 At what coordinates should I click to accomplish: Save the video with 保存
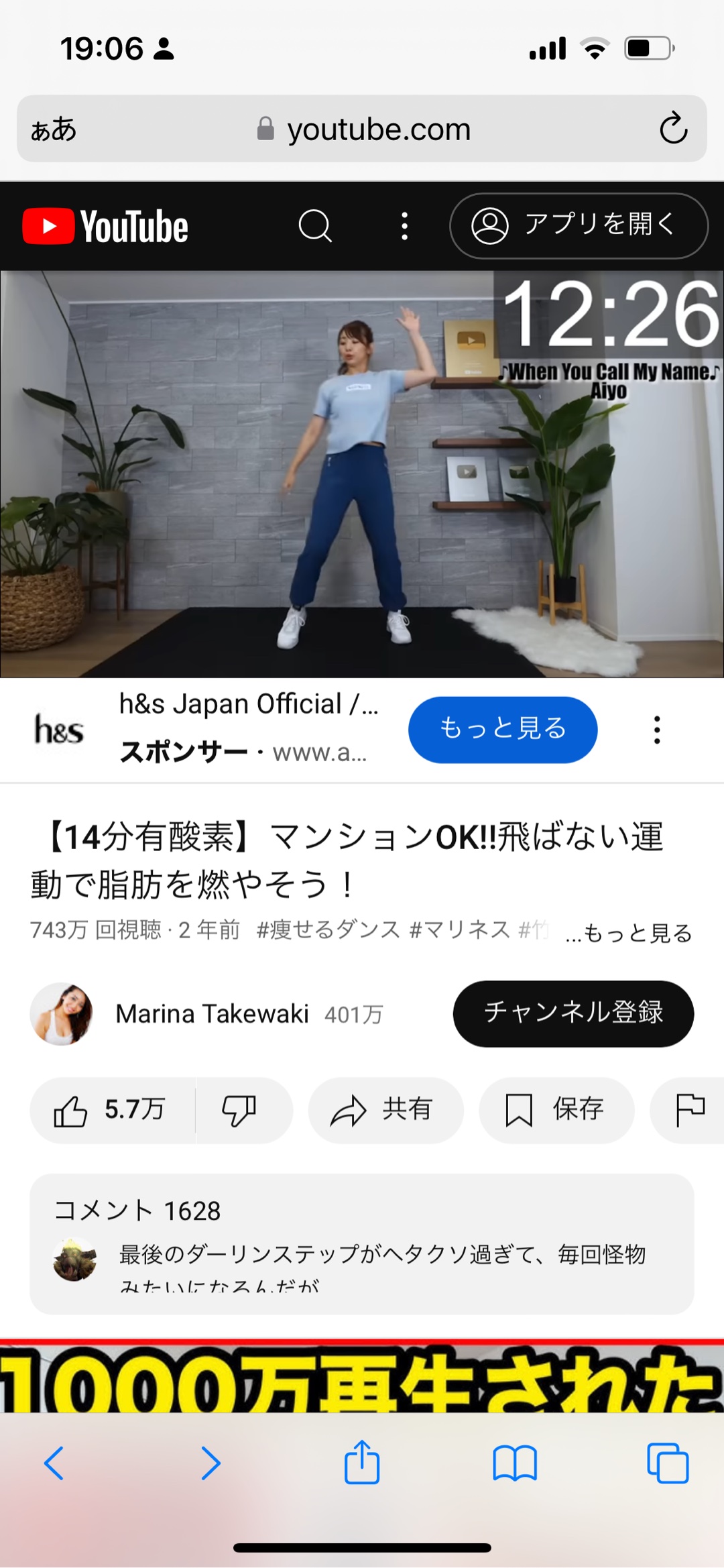(556, 1110)
